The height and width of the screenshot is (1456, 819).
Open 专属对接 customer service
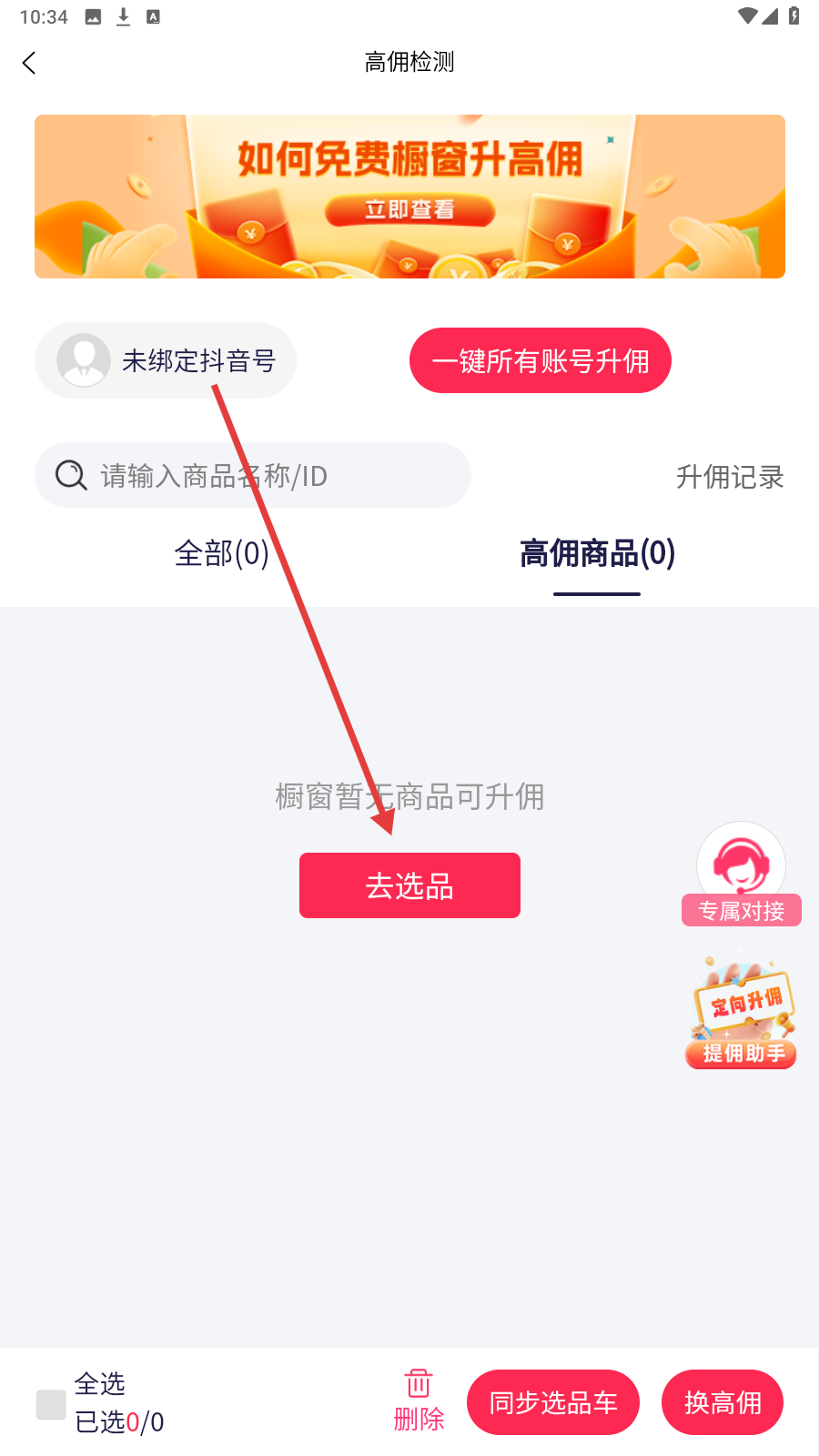pos(741,875)
